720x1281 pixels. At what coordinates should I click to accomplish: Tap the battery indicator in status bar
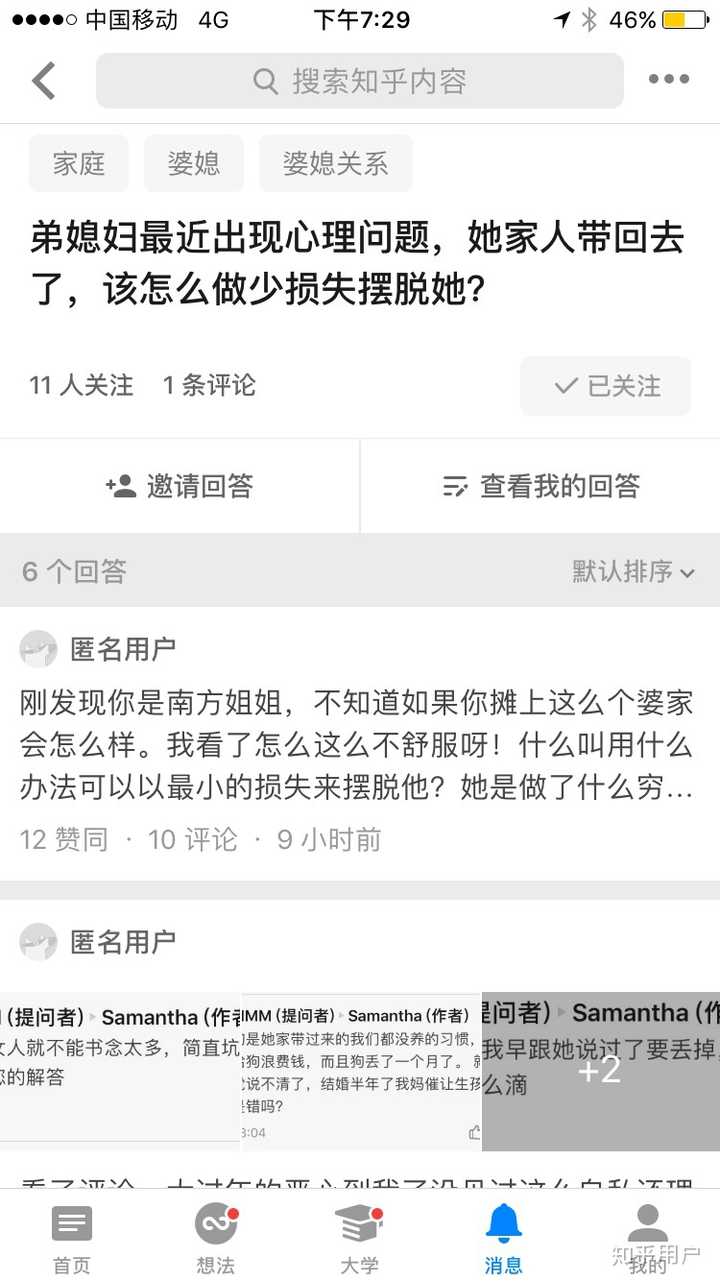[x=685, y=17]
